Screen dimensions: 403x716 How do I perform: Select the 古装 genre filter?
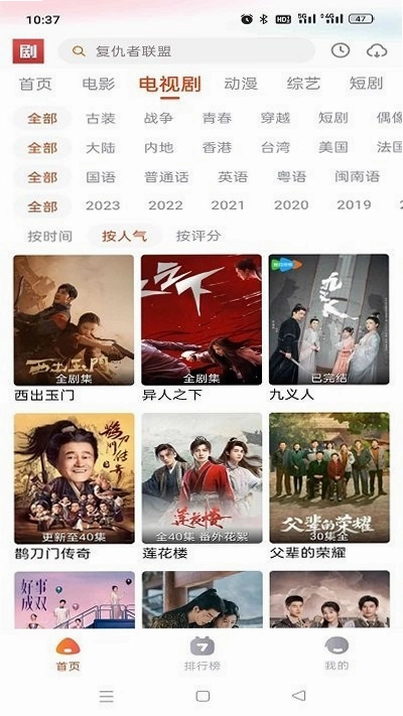(100, 119)
